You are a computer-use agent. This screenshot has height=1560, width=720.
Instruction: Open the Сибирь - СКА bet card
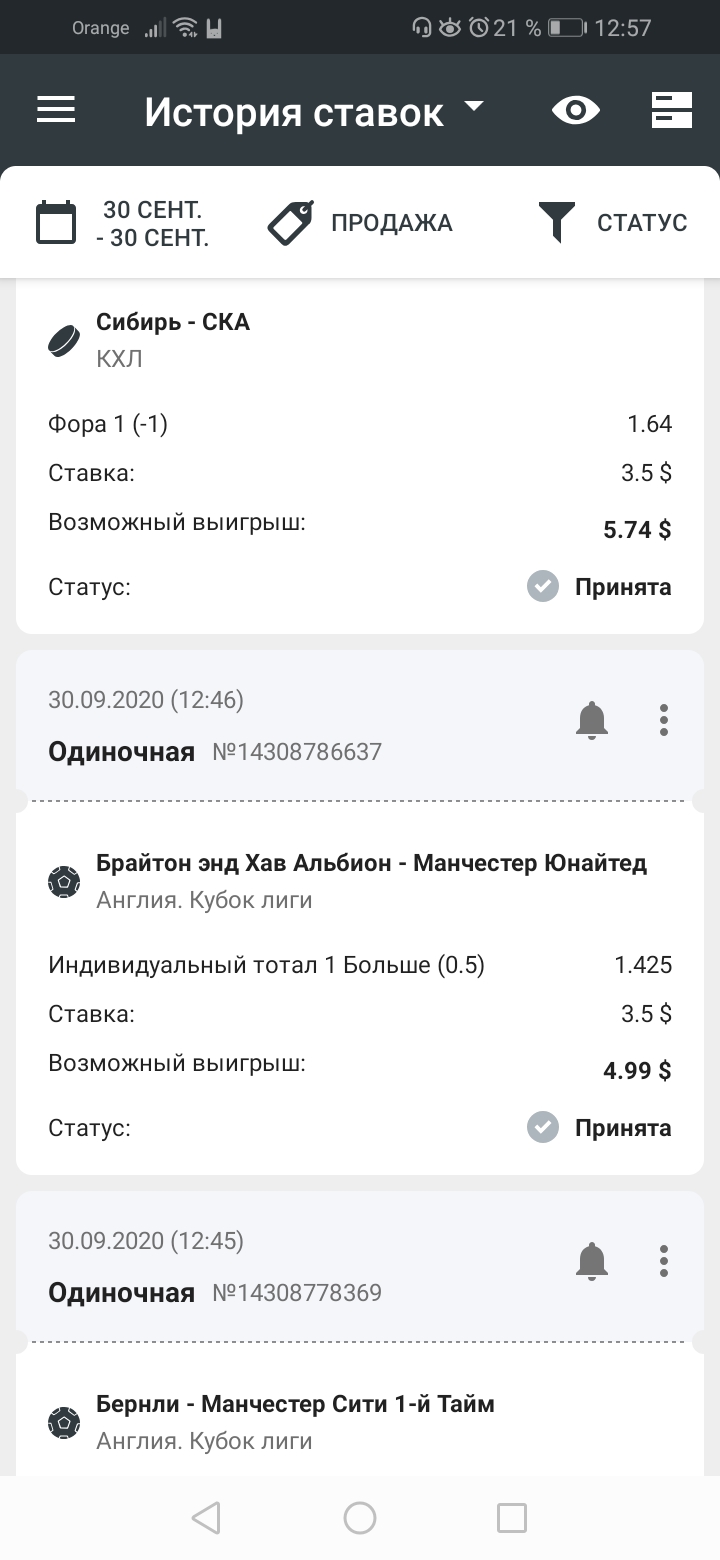pos(360,456)
